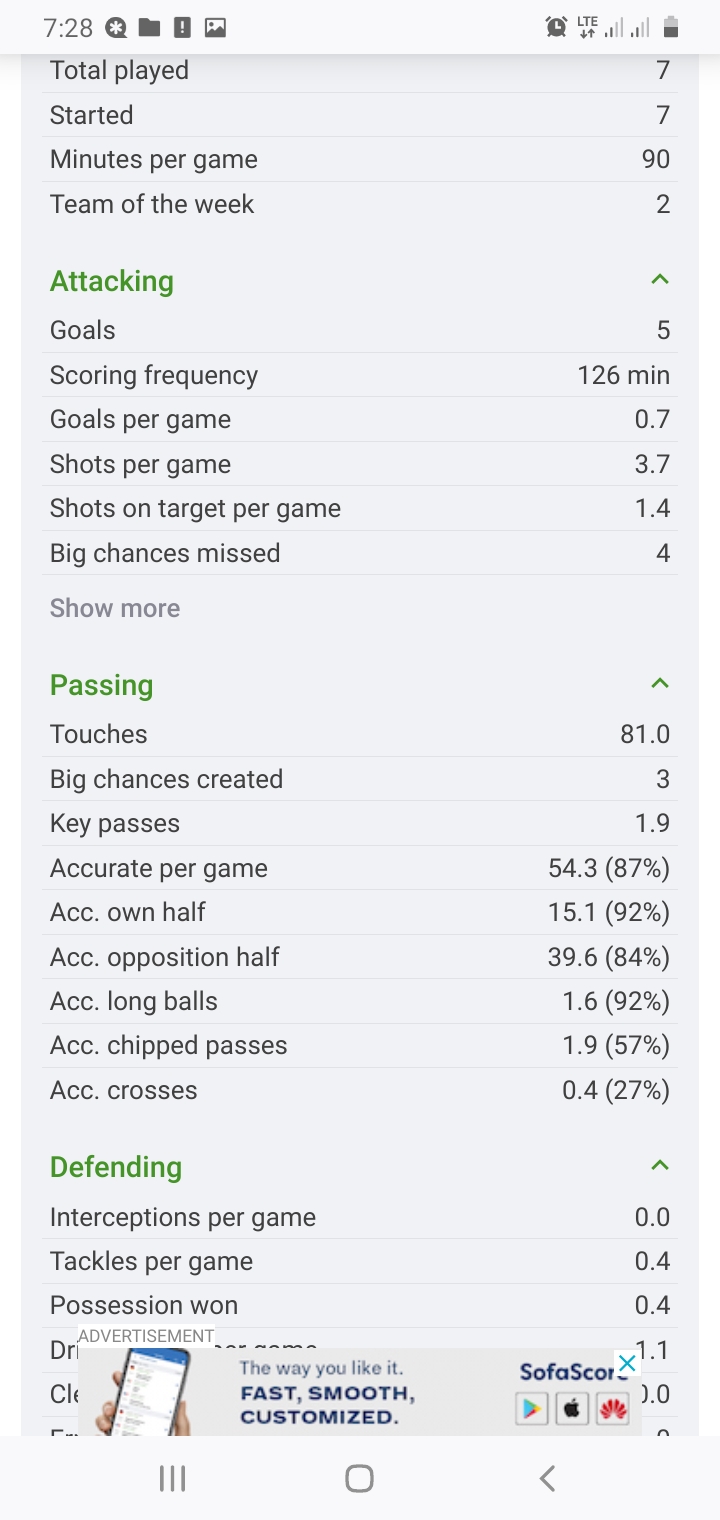Open the Google Play badge in the ad
Image resolution: width=720 pixels, height=1520 pixels.
click(x=532, y=1409)
